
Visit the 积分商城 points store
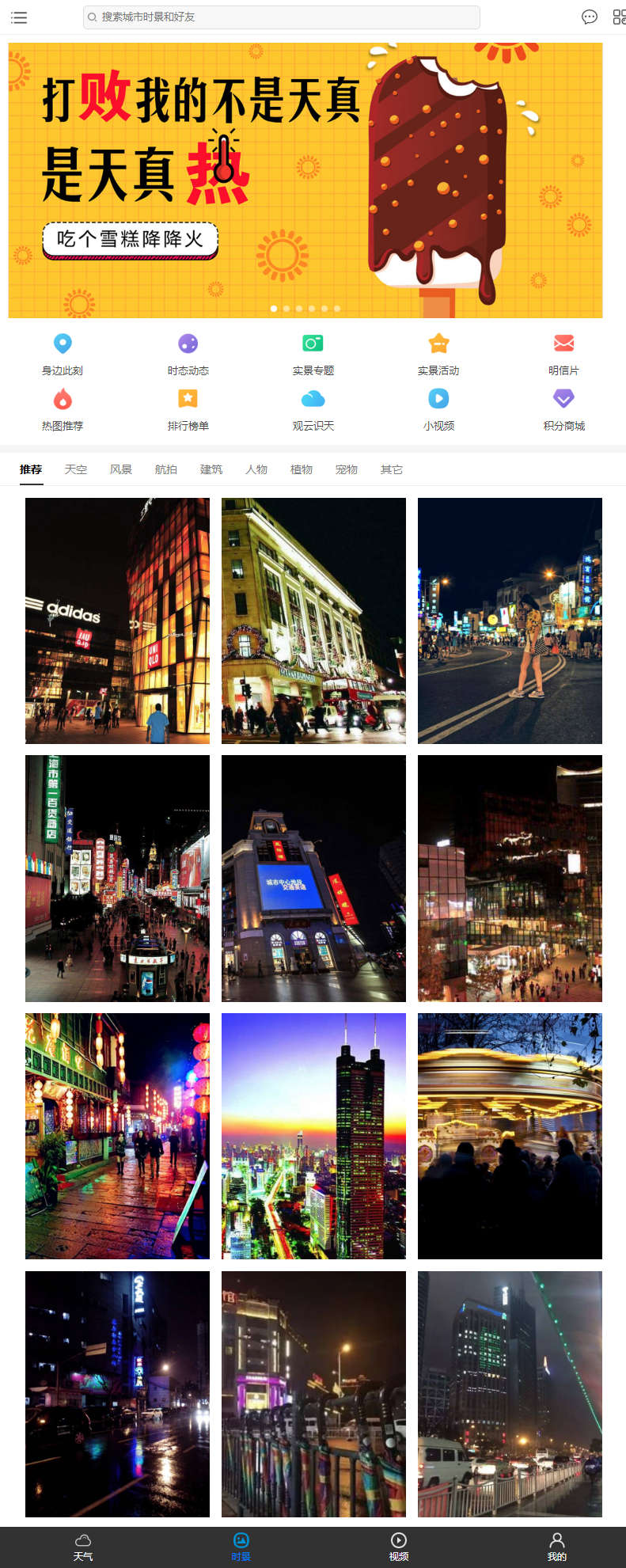pos(563,408)
